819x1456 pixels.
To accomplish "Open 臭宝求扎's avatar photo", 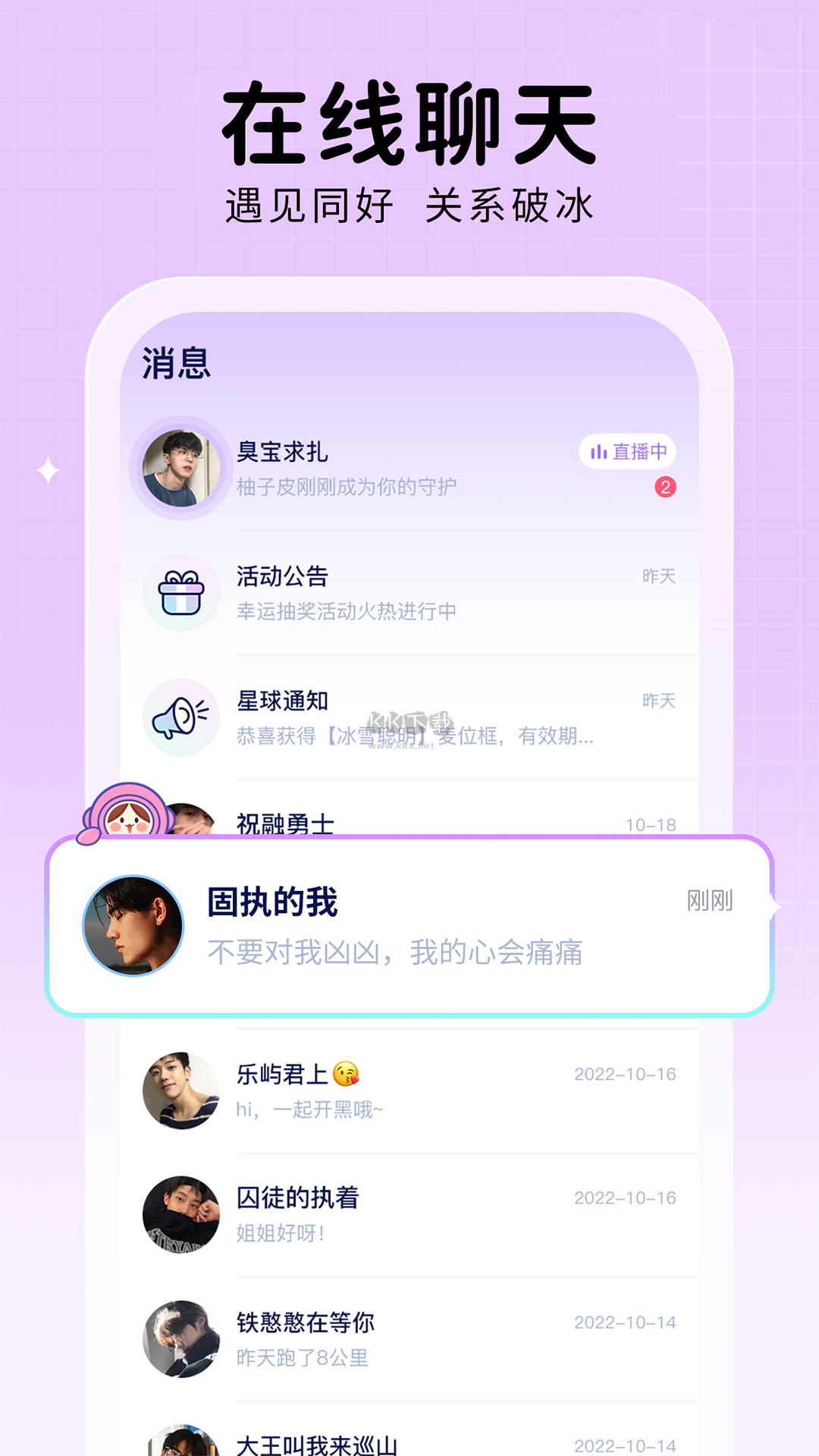I will pos(180,468).
